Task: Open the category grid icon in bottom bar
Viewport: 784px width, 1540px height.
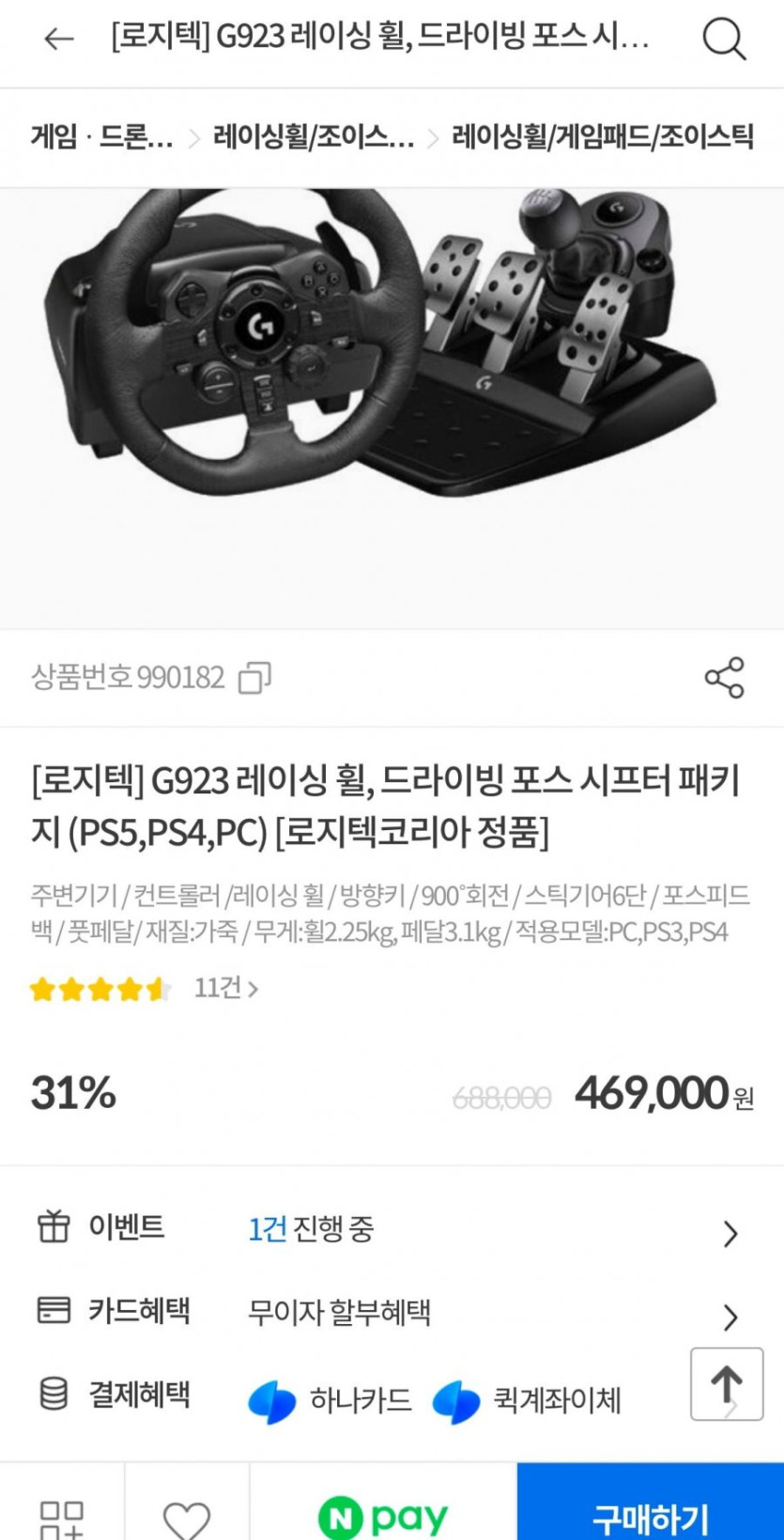Action: pos(62,1514)
